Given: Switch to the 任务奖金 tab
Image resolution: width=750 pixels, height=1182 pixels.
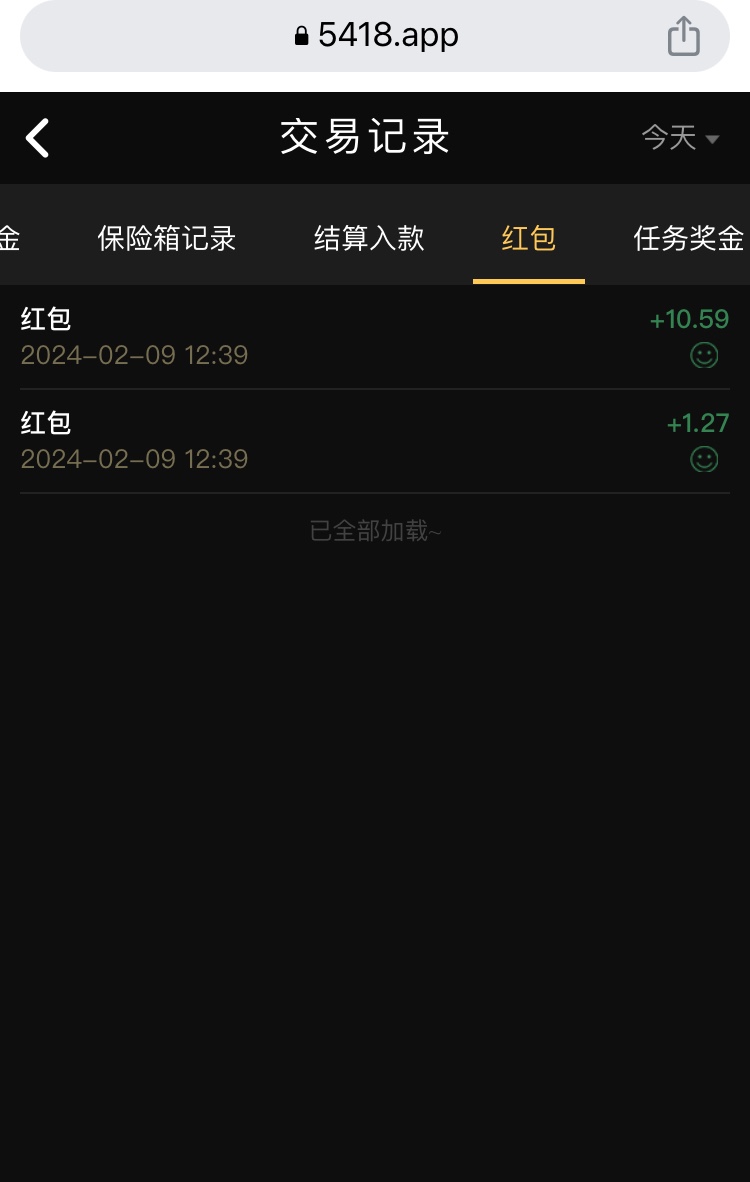Looking at the screenshot, I should pyautogui.click(x=688, y=239).
